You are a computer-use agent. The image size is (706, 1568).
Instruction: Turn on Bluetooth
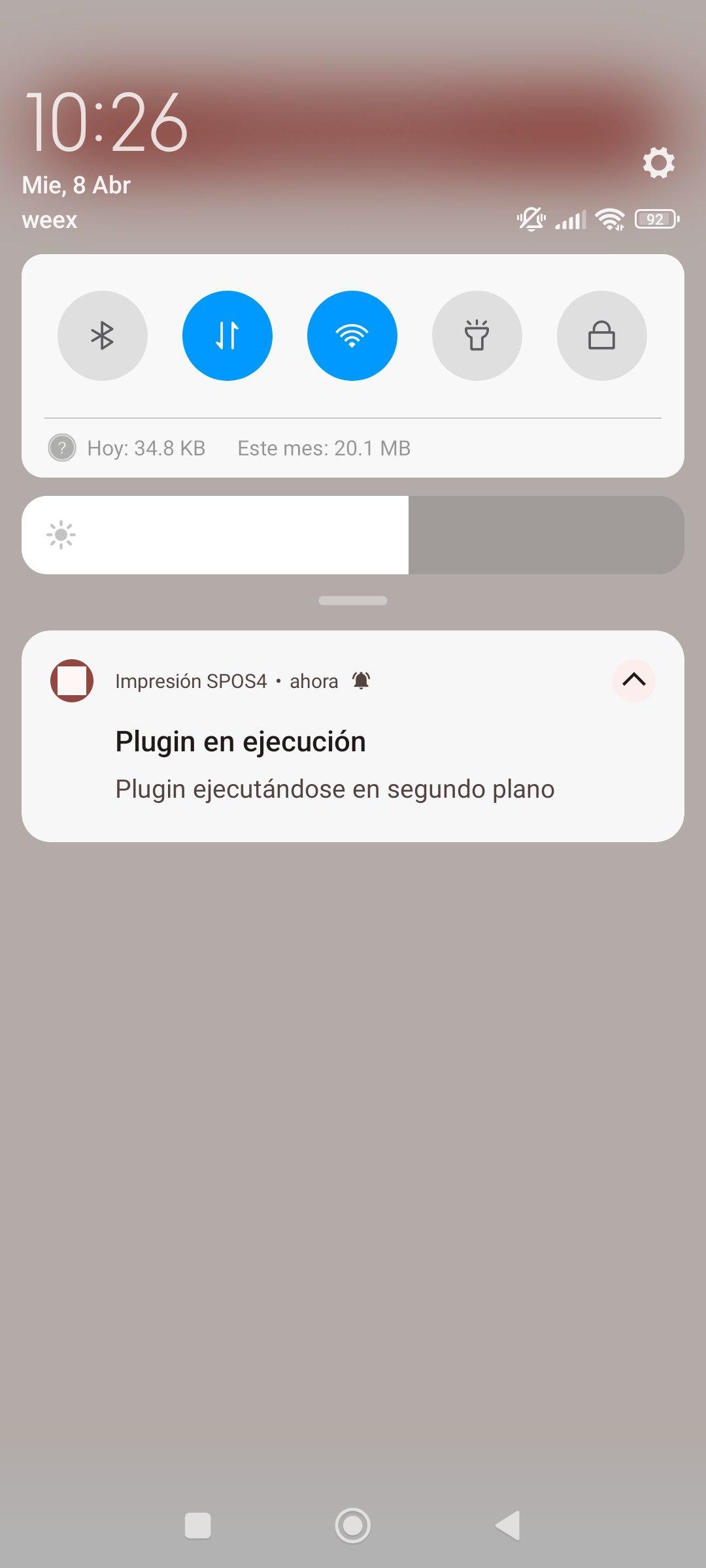pos(103,336)
